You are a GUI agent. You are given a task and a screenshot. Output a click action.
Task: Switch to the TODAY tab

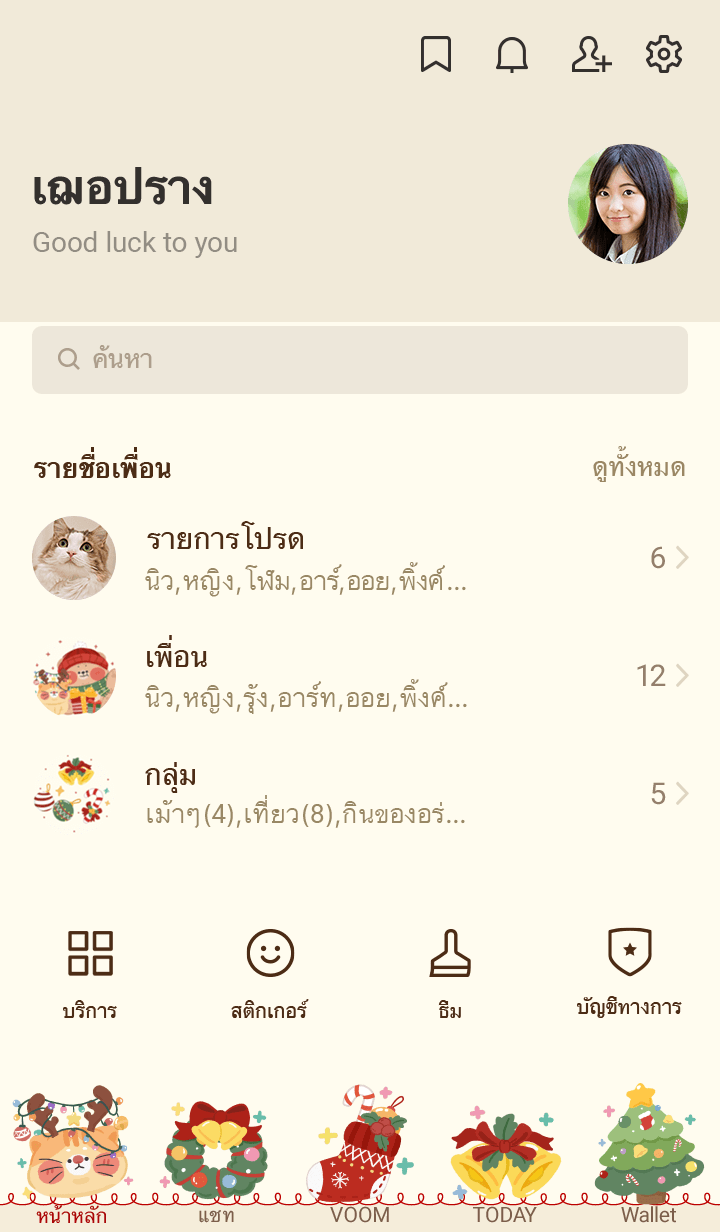(x=504, y=1160)
